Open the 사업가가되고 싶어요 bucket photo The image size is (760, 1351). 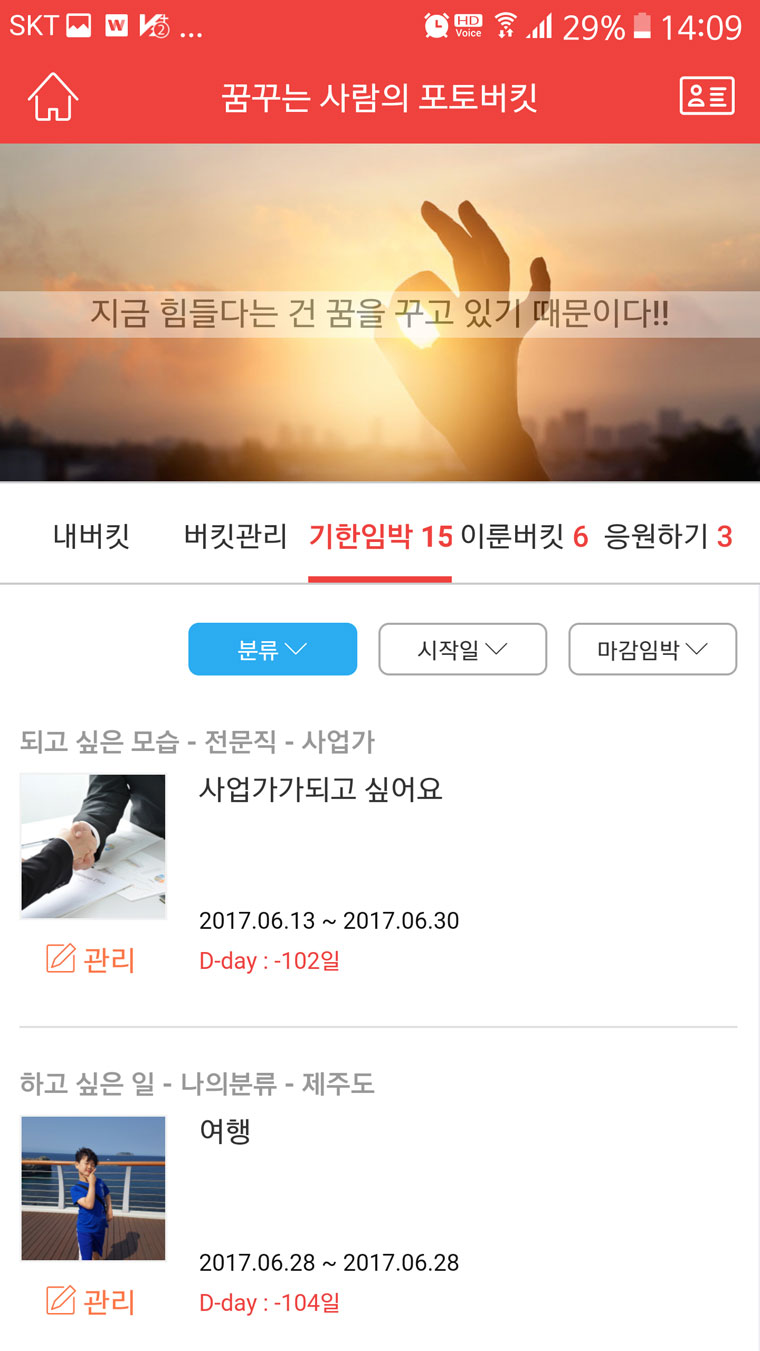[93, 846]
